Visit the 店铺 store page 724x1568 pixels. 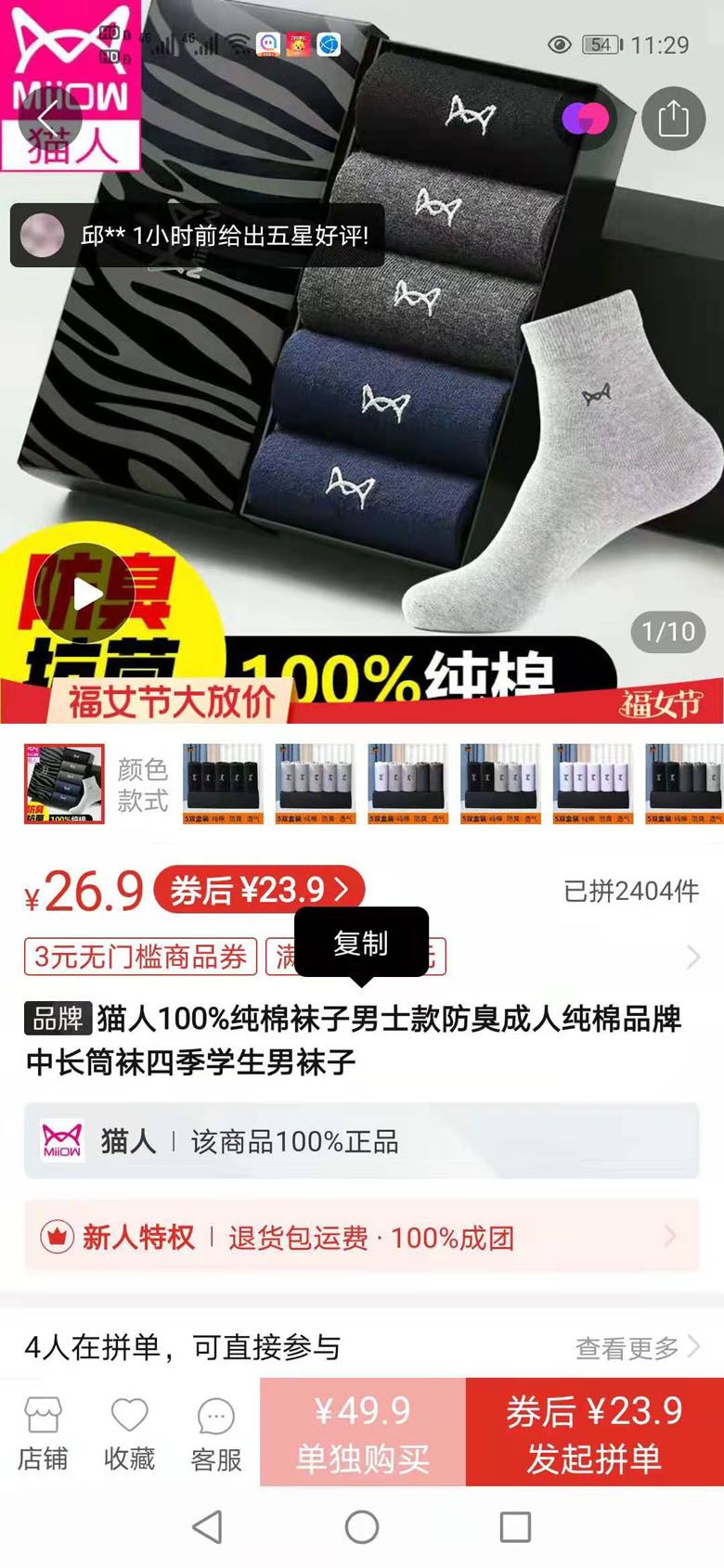tap(43, 1433)
